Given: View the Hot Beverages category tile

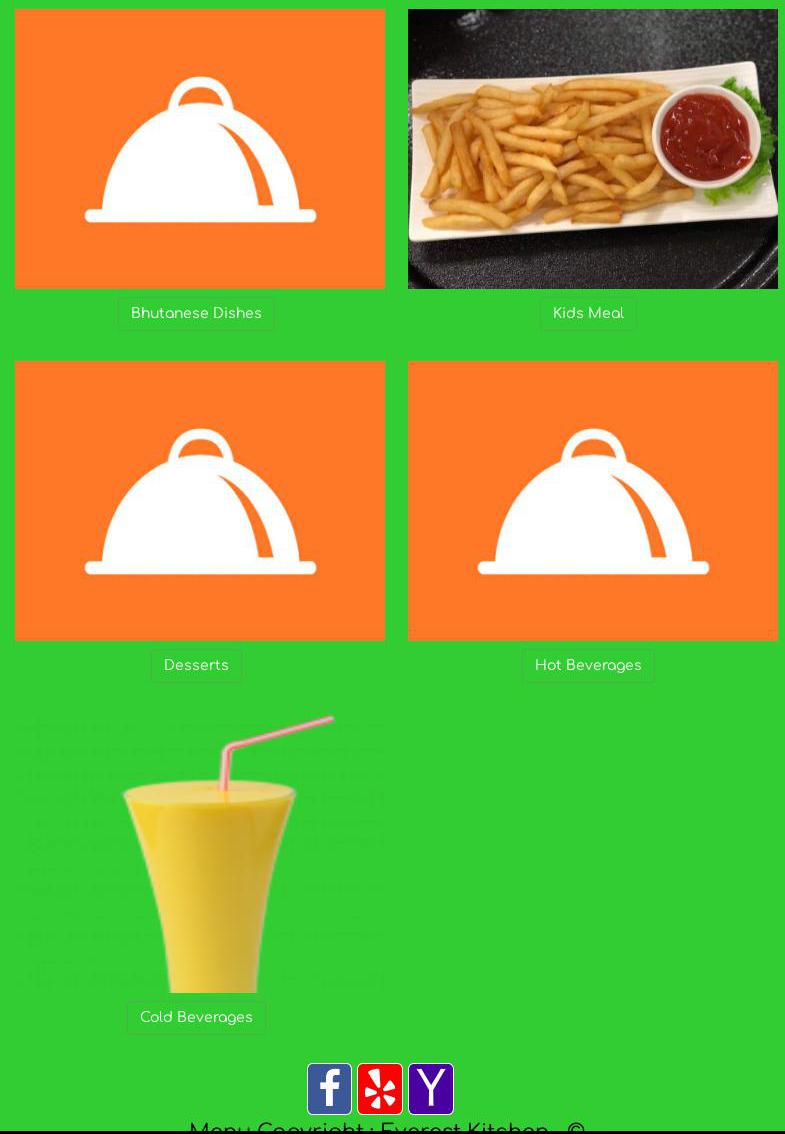Looking at the screenshot, I should tap(592, 501).
